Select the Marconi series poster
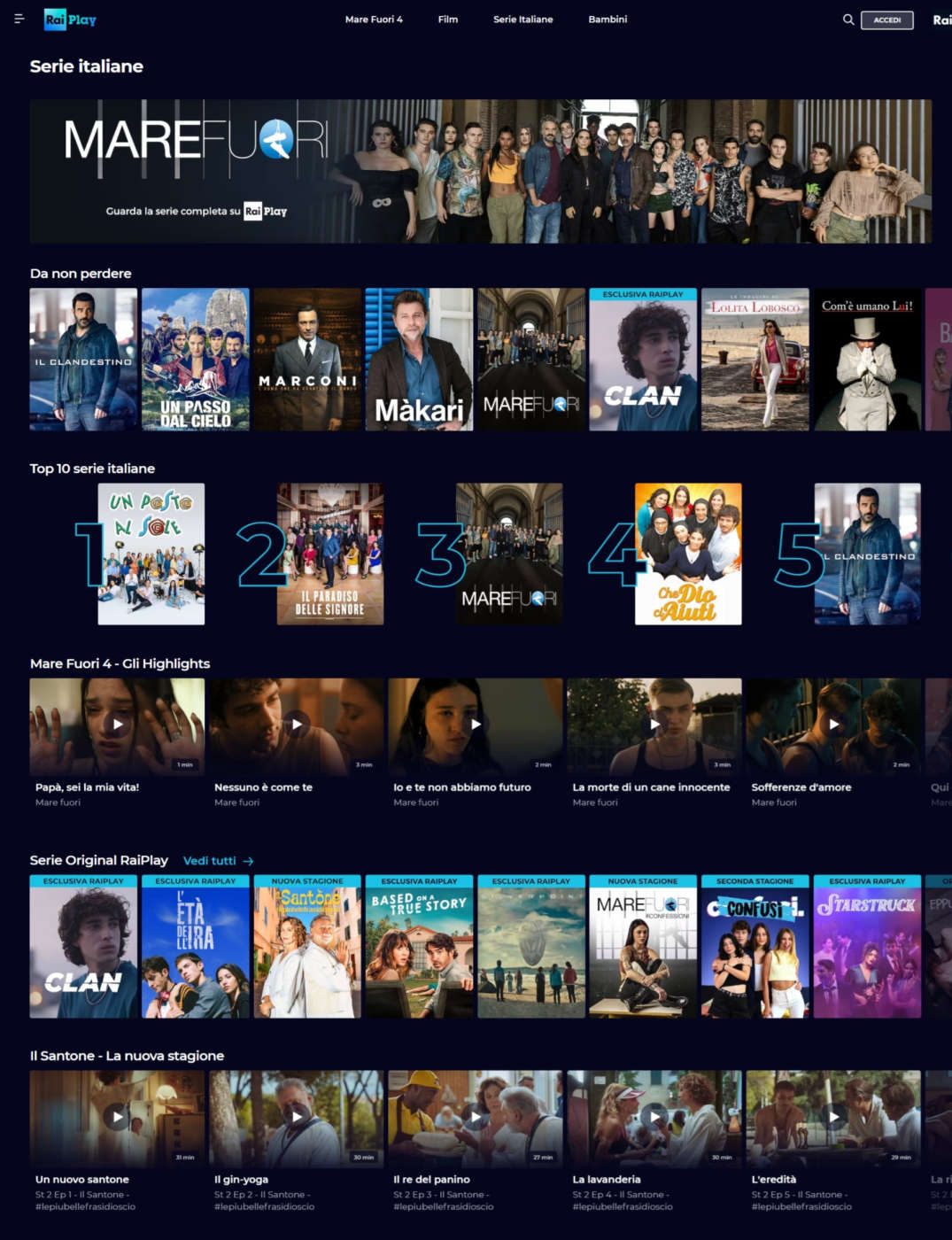 [x=307, y=359]
